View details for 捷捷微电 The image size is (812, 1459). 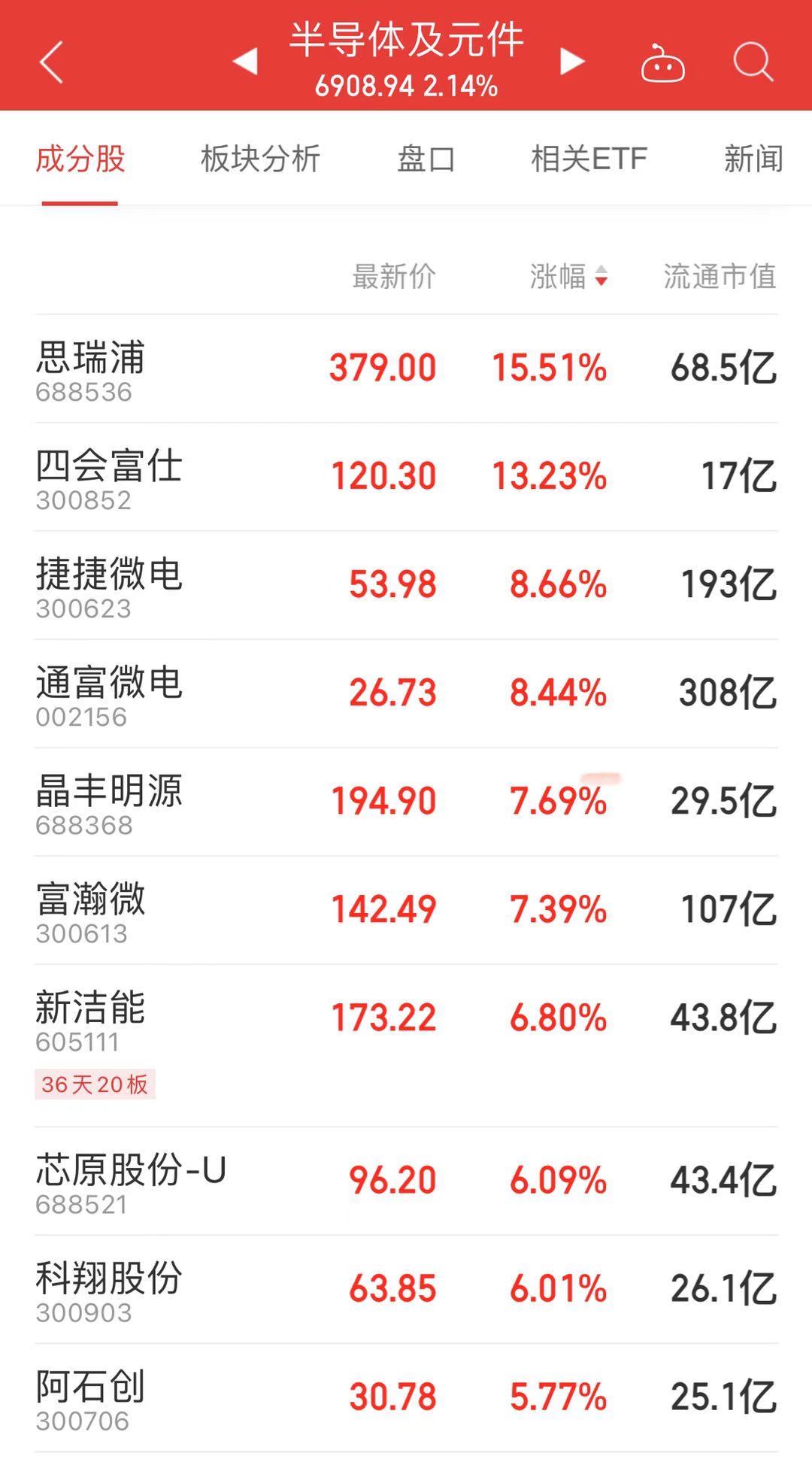(x=406, y=585)
